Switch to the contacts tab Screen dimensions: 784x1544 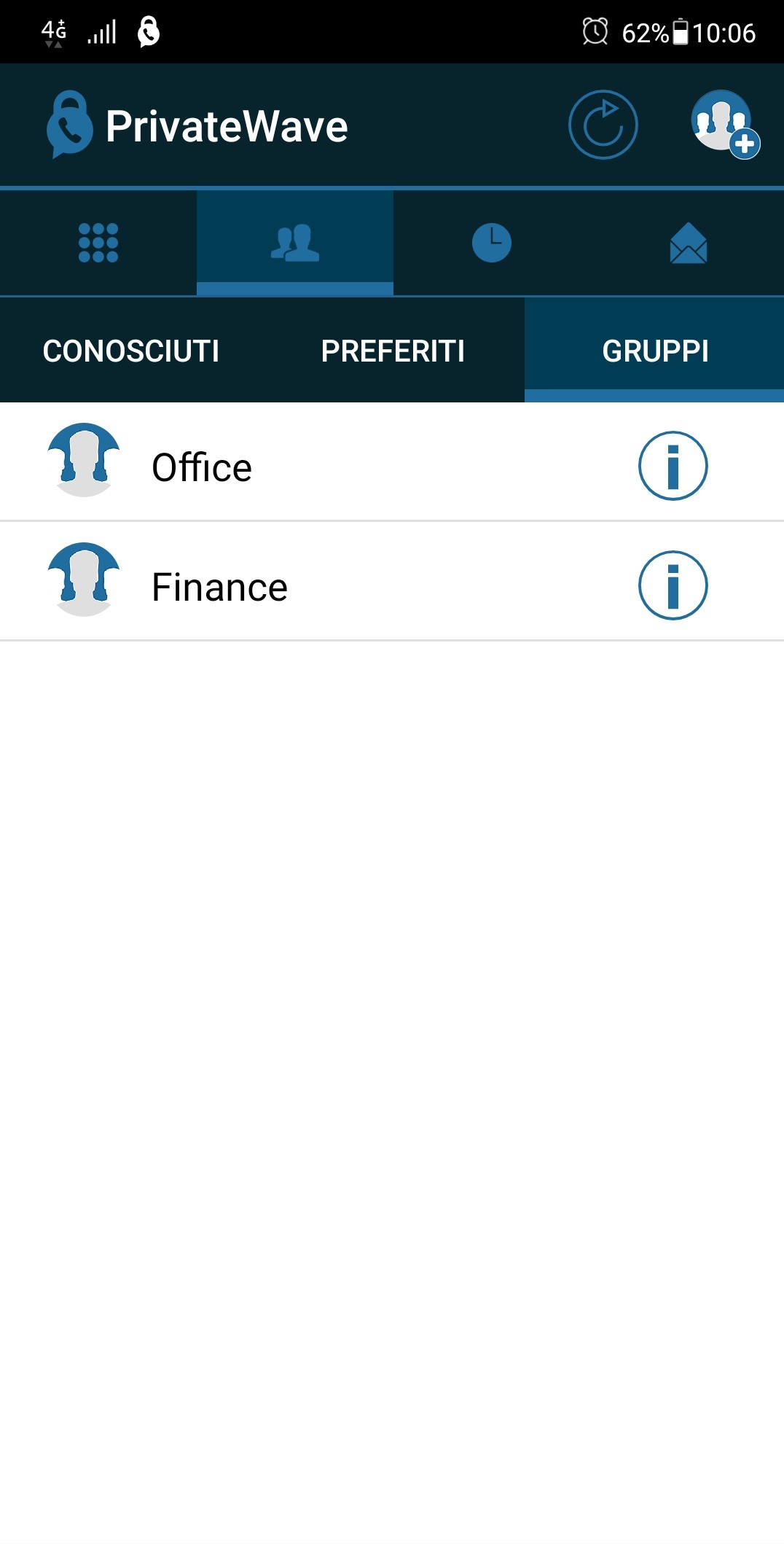[x=295, y=243]
